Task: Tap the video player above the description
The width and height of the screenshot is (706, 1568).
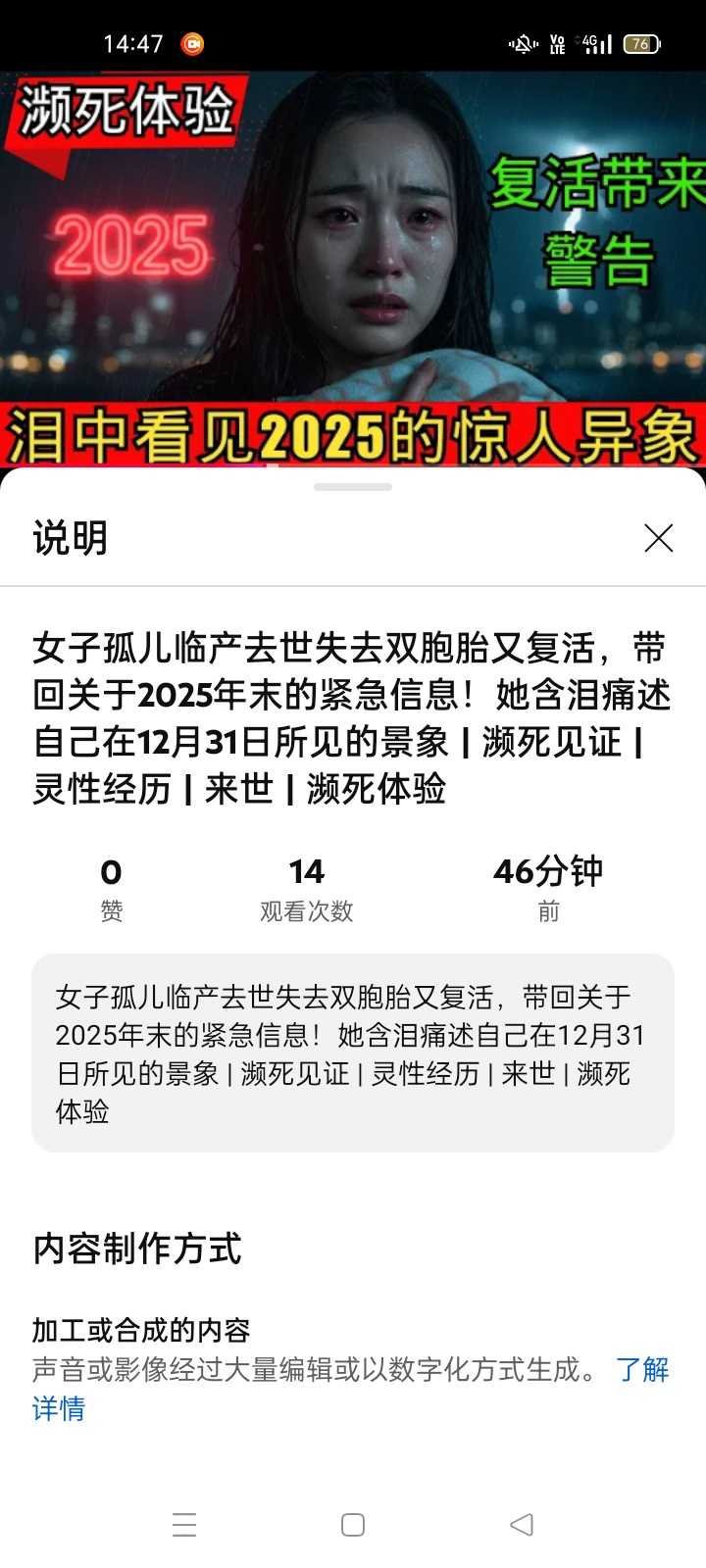Action: [353, 265]
